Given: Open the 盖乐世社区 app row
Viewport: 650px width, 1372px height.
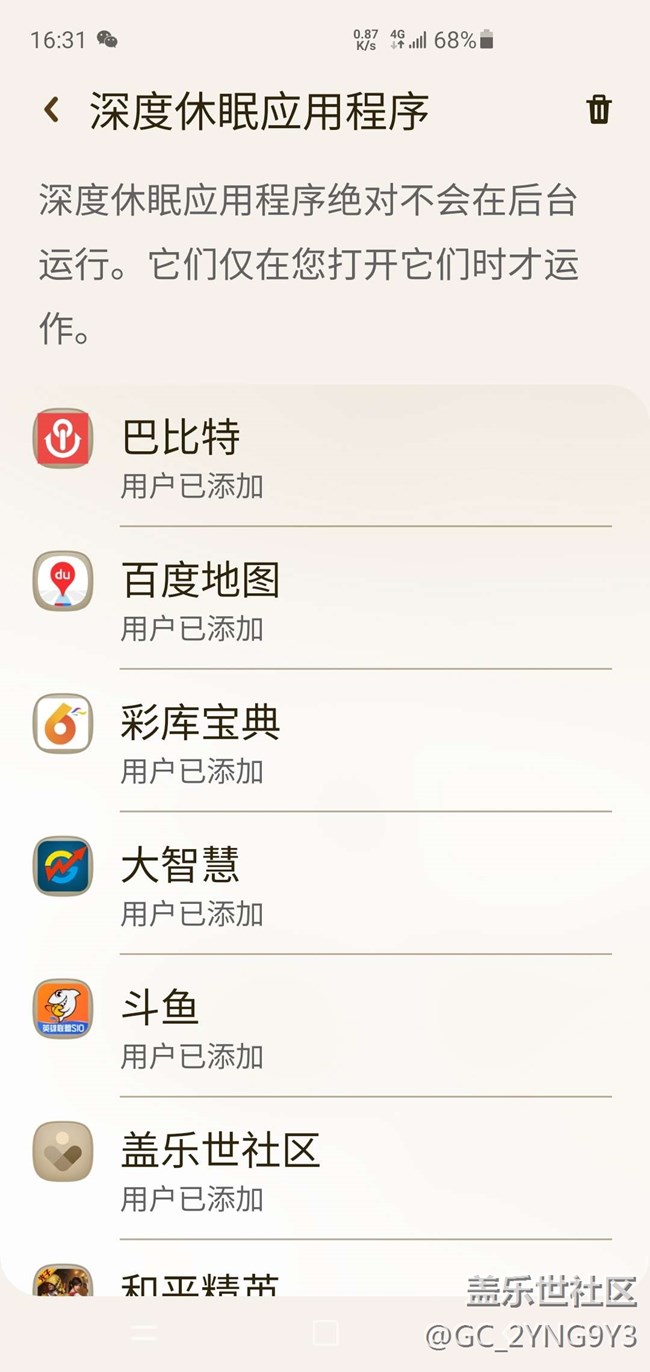Looking at the screenshot, I should (x=325, y=1169).
